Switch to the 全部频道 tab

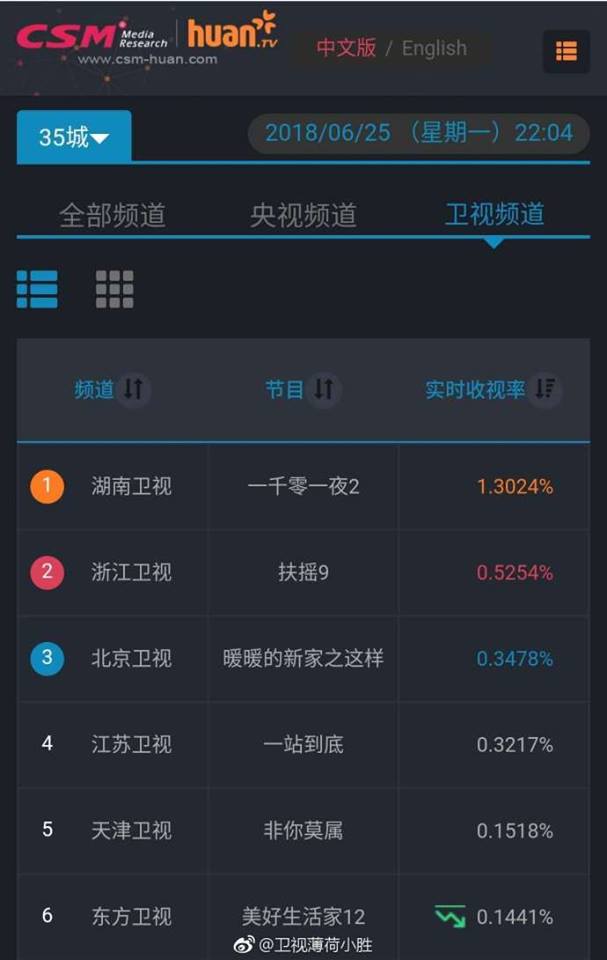[x=112, y=215]
